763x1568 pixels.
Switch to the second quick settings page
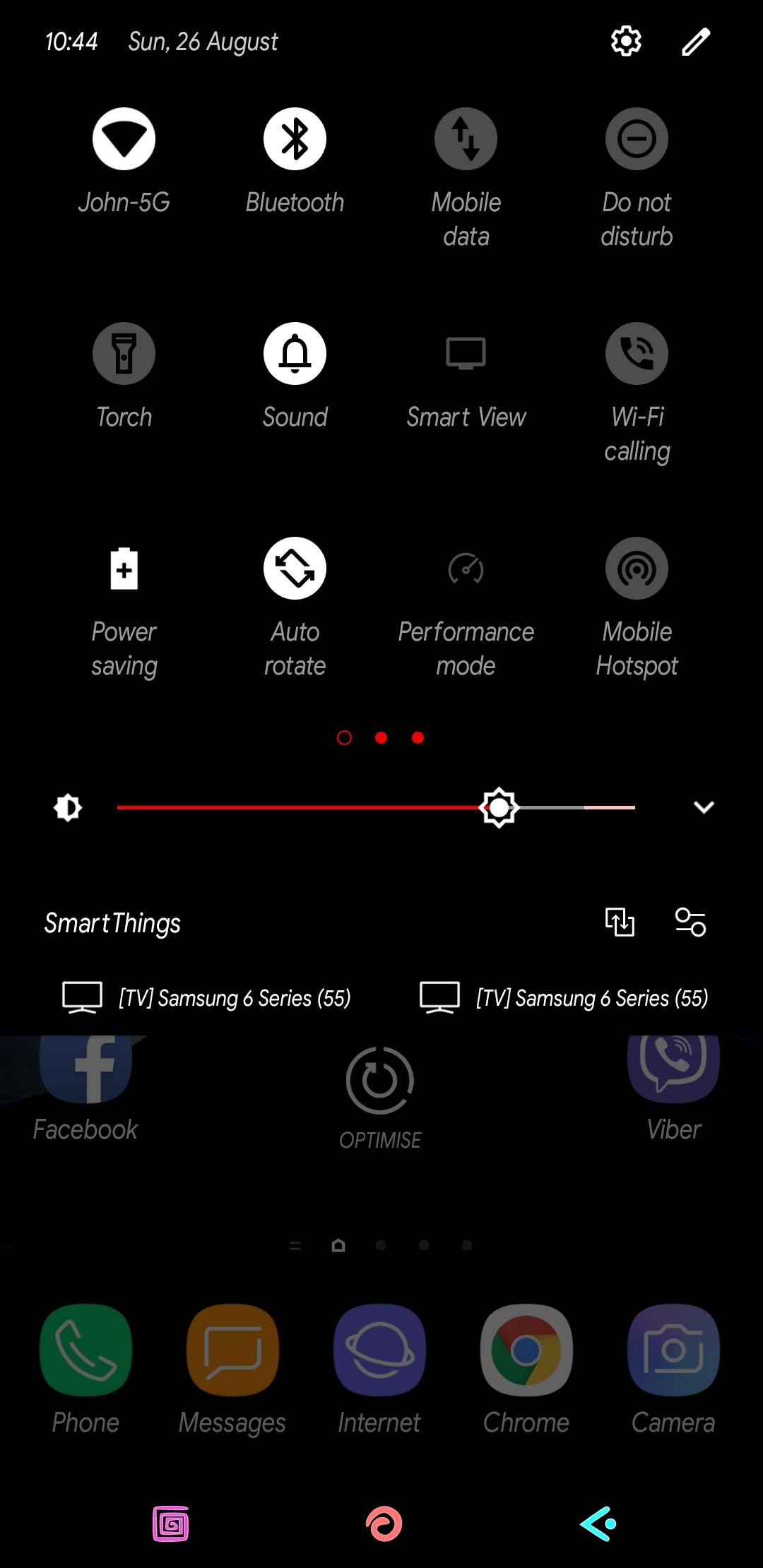381,737
